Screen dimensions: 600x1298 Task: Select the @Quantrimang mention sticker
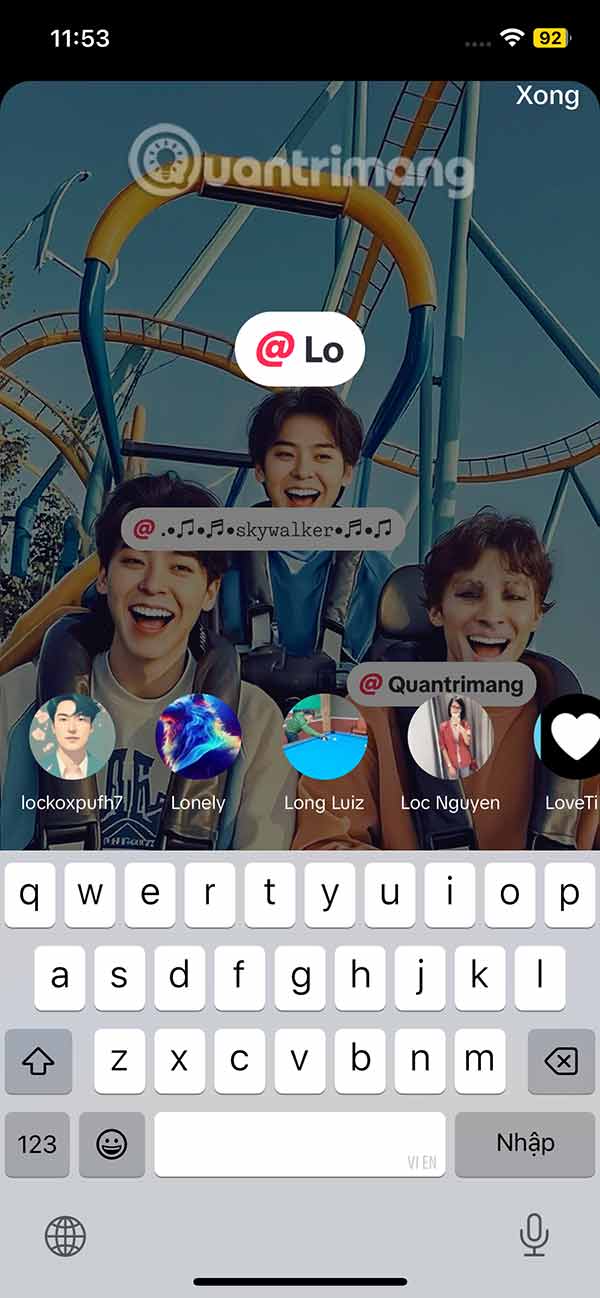[x=442, y=684]
